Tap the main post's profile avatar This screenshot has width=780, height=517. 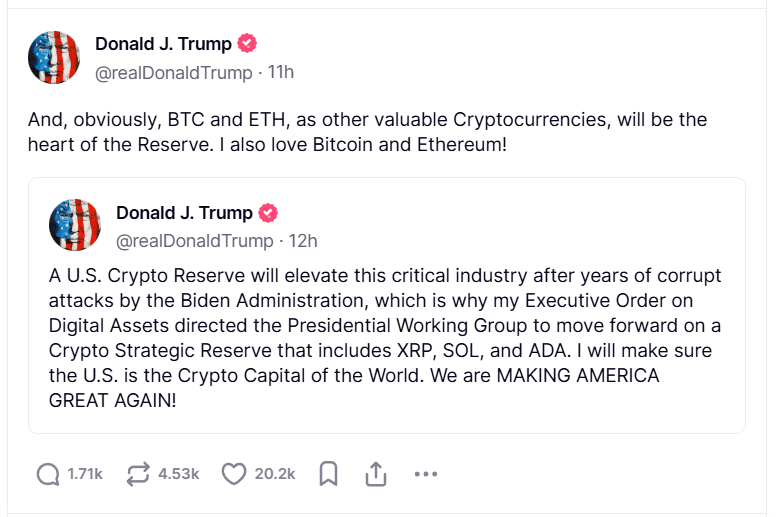click(54, 57)
